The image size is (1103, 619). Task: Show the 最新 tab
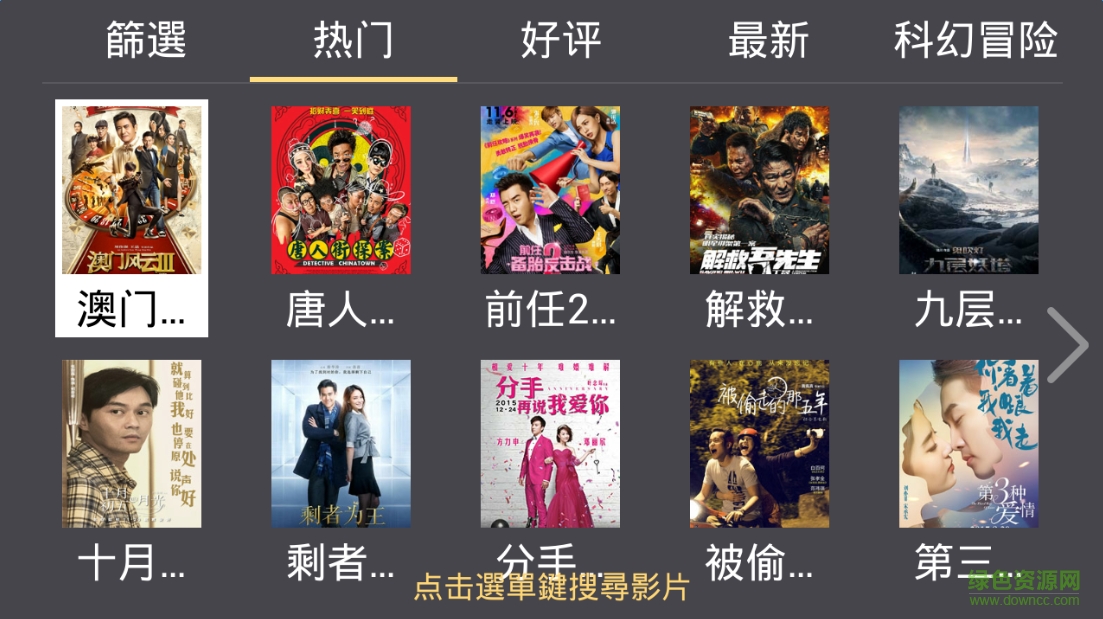click(768, 41)
